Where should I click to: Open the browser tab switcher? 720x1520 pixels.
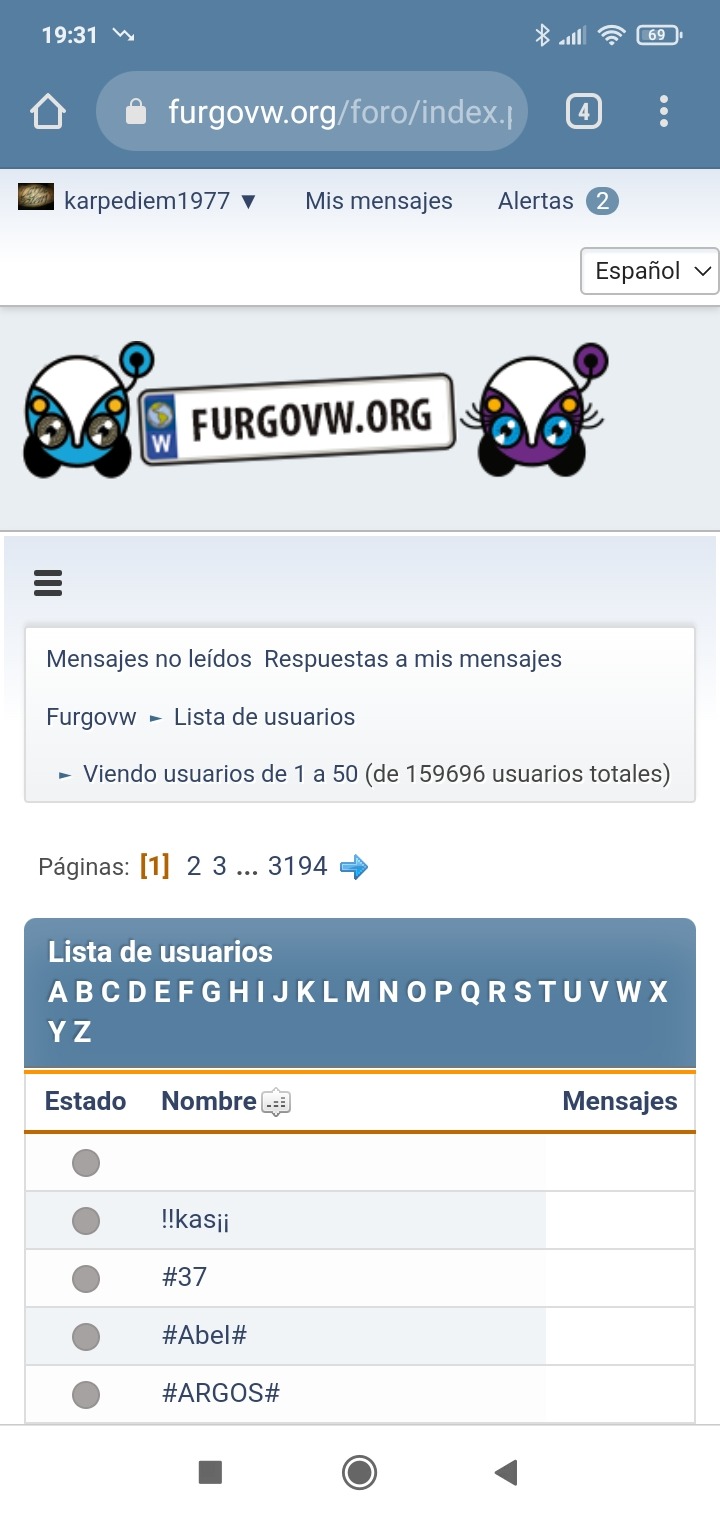[x=584, y=112]
